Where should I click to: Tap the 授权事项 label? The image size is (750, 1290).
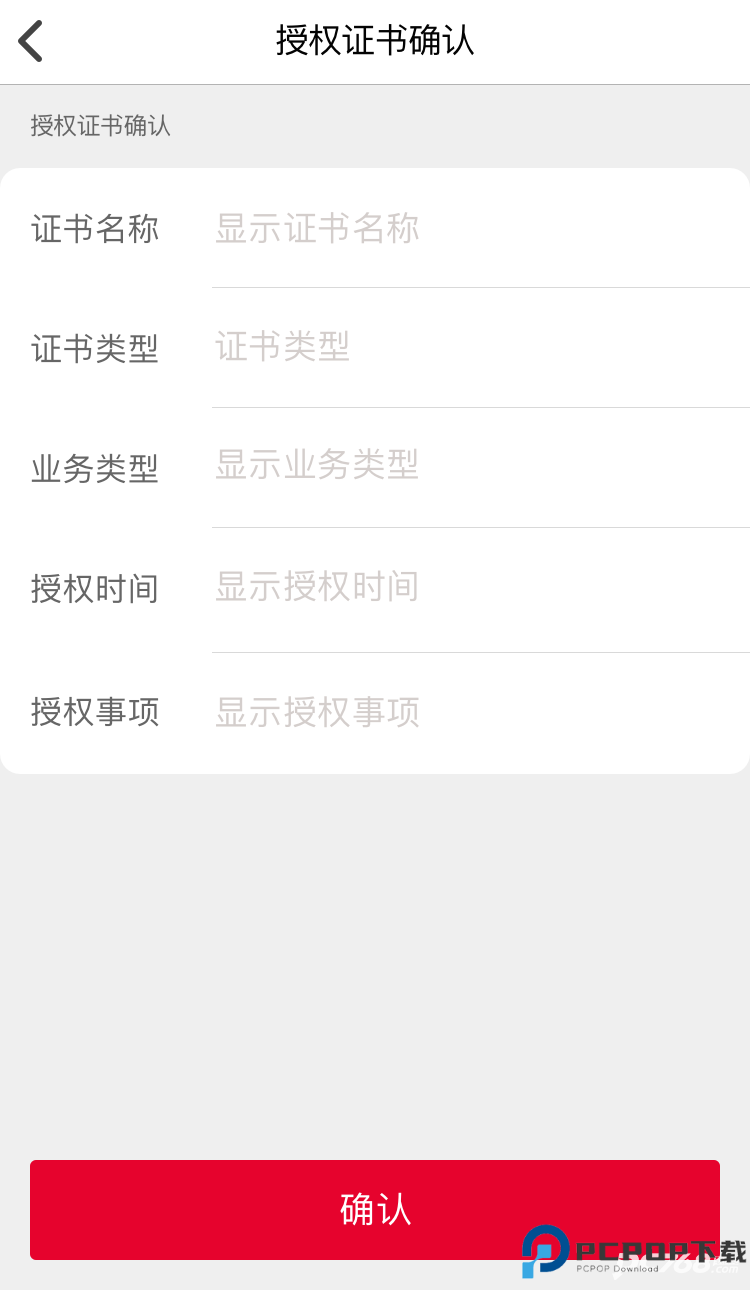(94, 711)
